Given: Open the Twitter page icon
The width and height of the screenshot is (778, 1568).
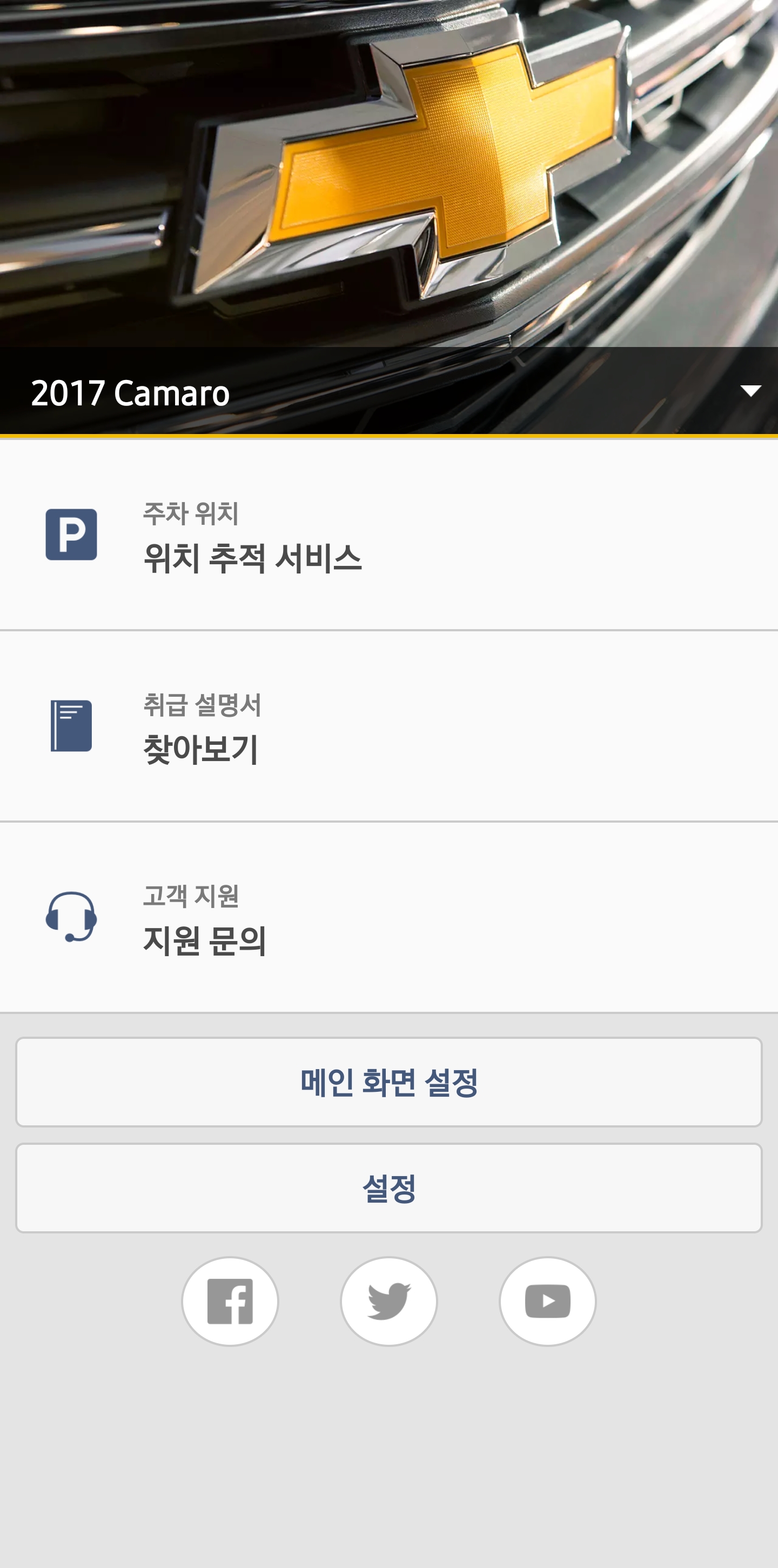Looking at the screenshot, I should pyautogui.click(x=388, y=1301).
